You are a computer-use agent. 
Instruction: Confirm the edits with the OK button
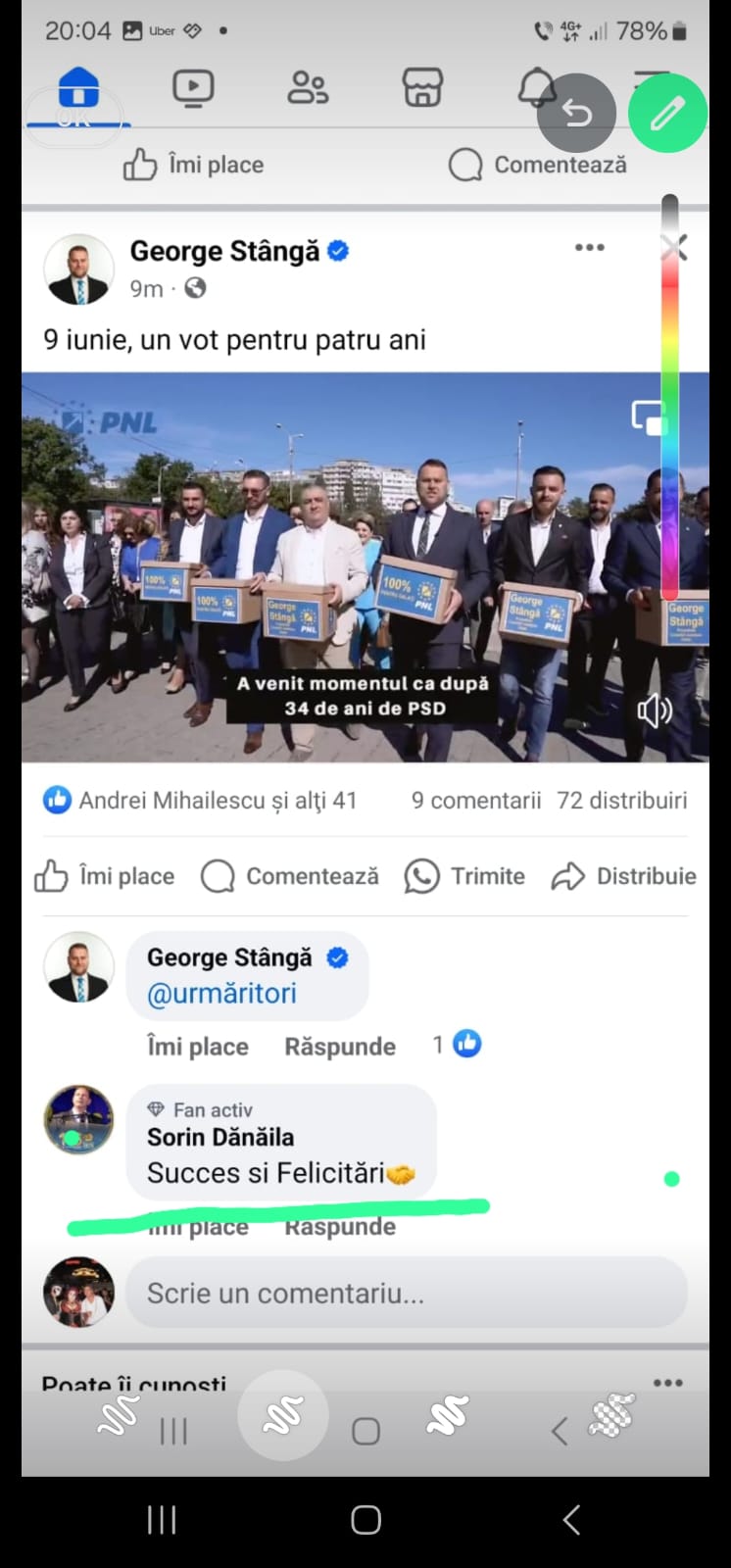click(73, 119)
